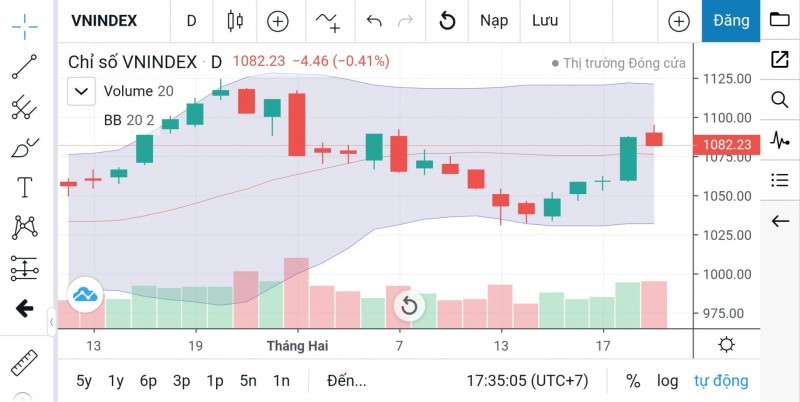Tap the Nạp button

point(493,21)
